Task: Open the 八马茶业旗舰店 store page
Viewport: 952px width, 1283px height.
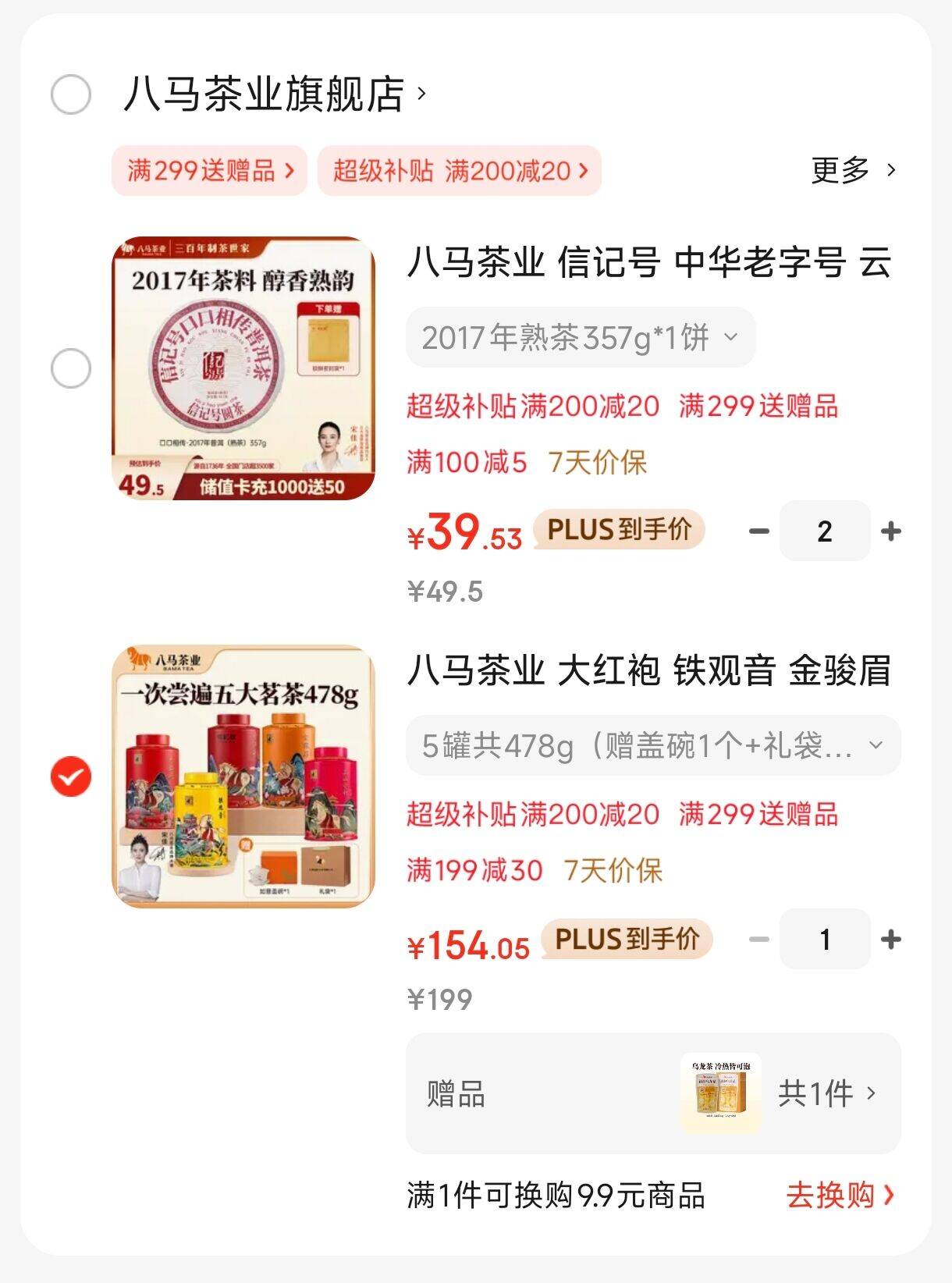Action: click(x=265, y=94)
